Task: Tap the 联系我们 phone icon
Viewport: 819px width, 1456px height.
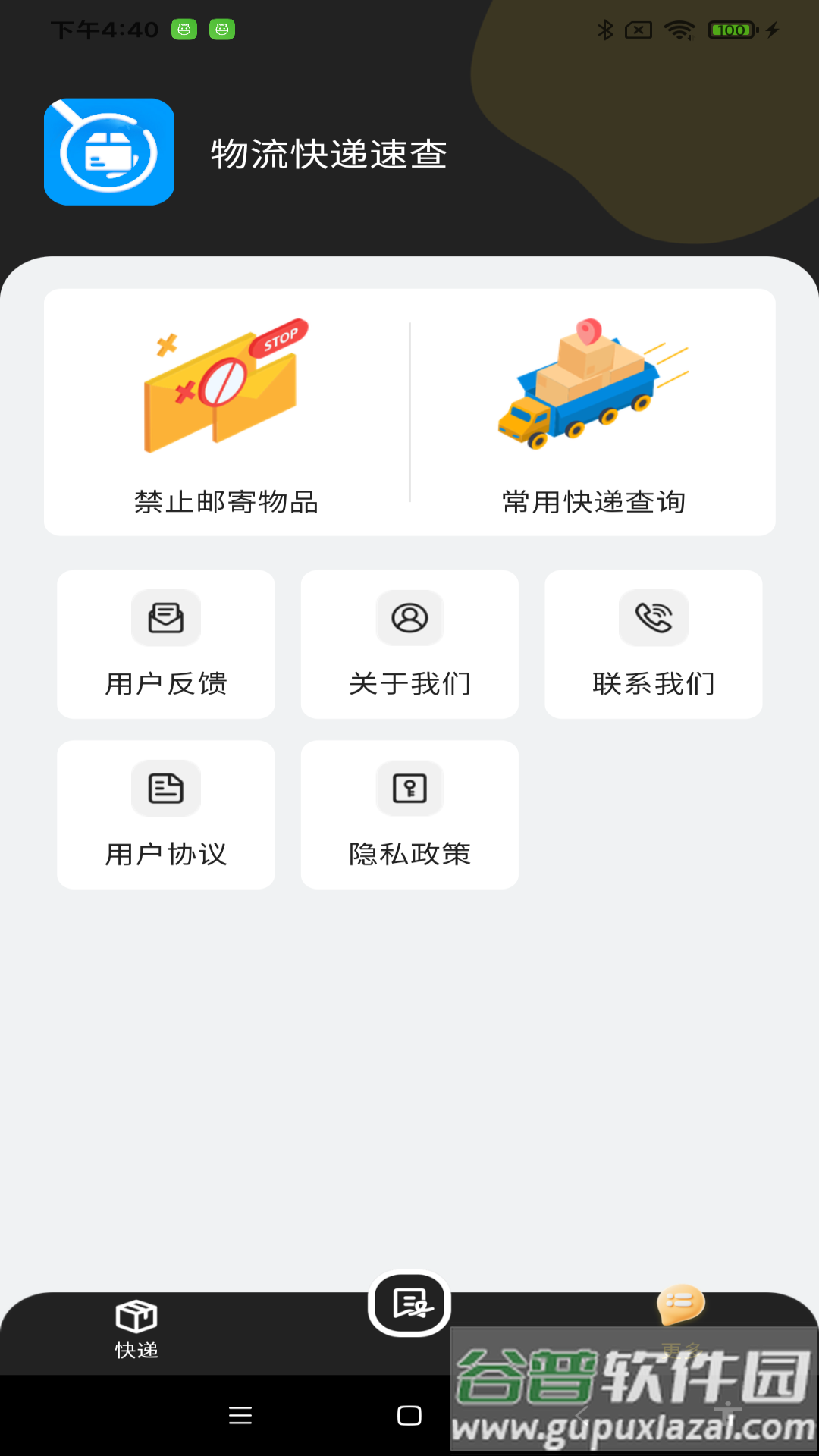Action: pos(653,618)
